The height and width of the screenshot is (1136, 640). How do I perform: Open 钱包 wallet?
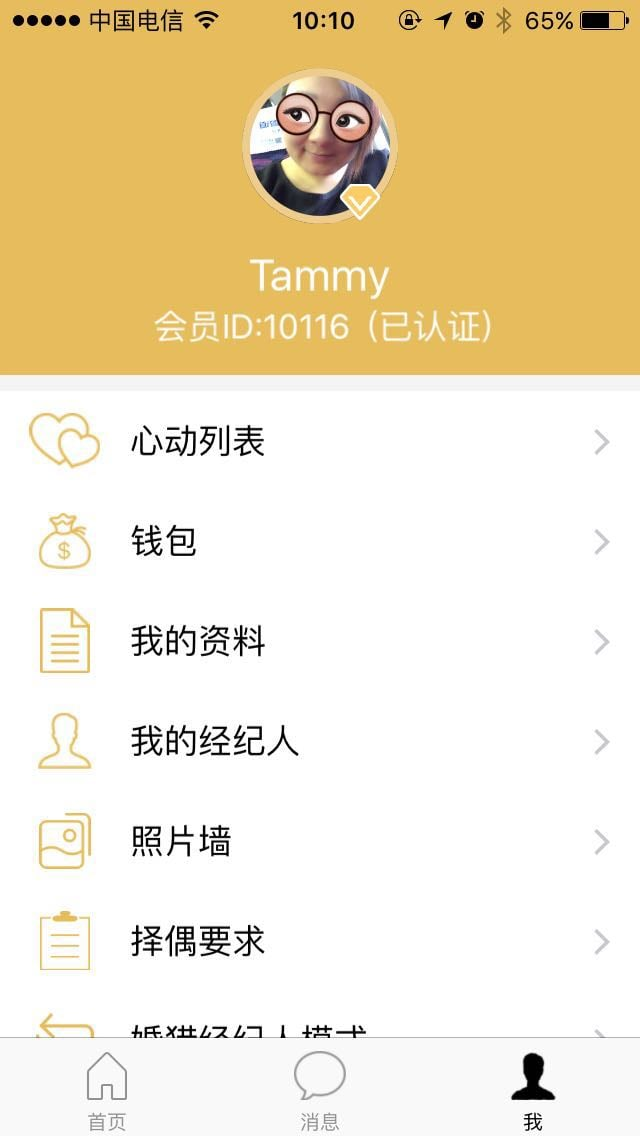coord(320,541)
